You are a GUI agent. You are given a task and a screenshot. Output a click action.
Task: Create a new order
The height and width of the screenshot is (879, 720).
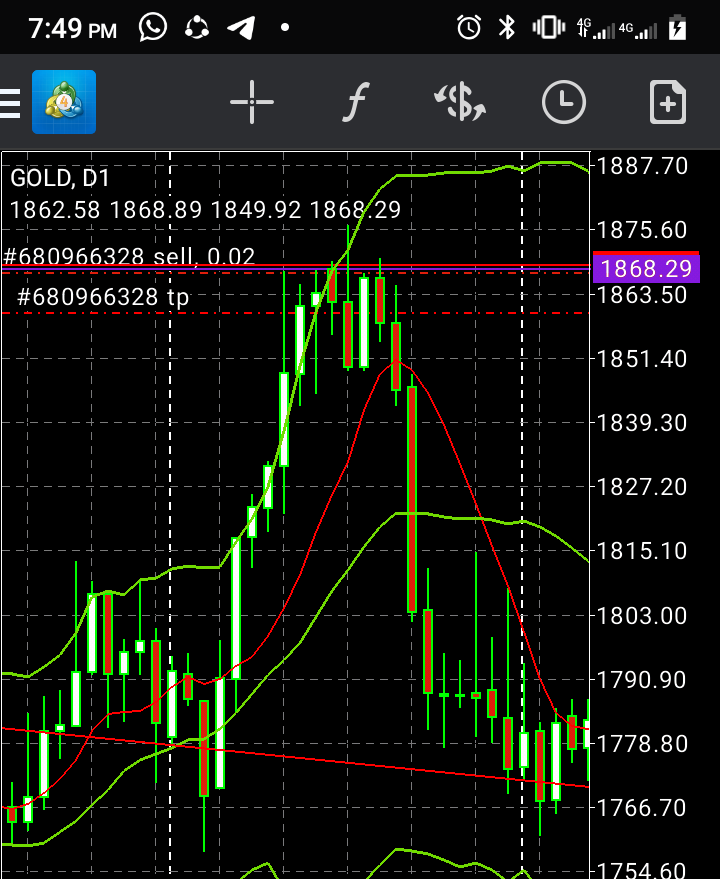[667, 102]
